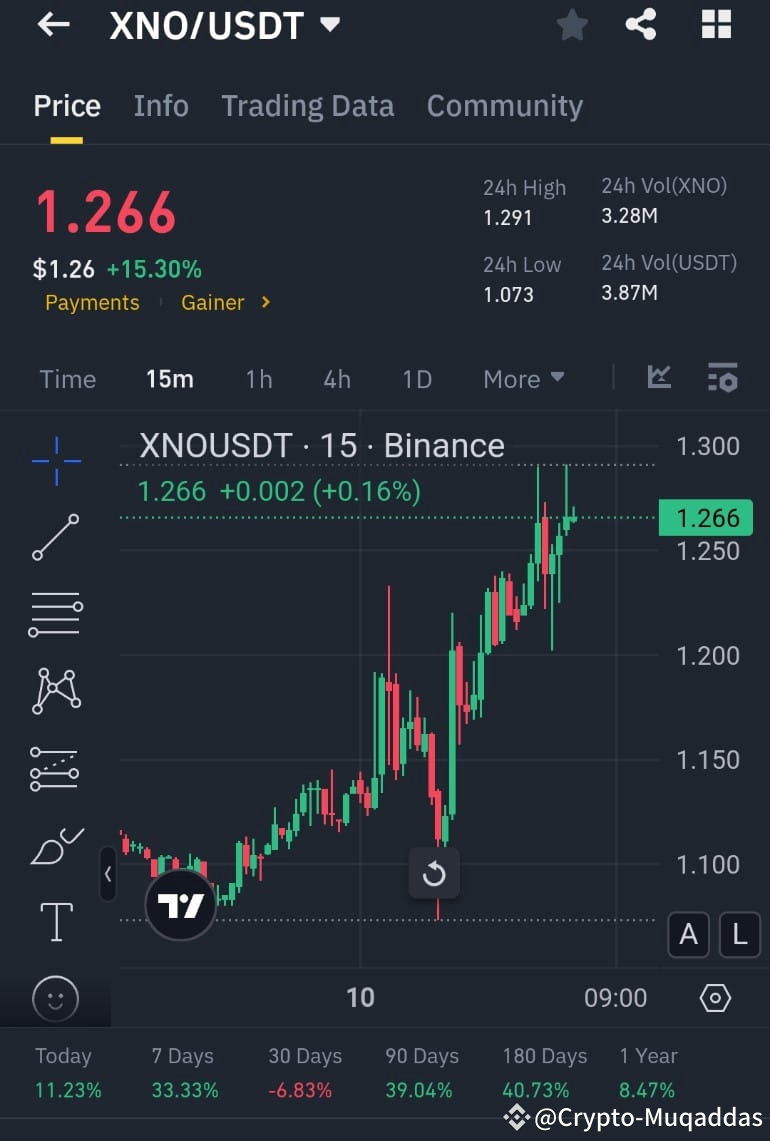Toggle the Log scale button L
The image size is (770, 1141).
[739, 934]
